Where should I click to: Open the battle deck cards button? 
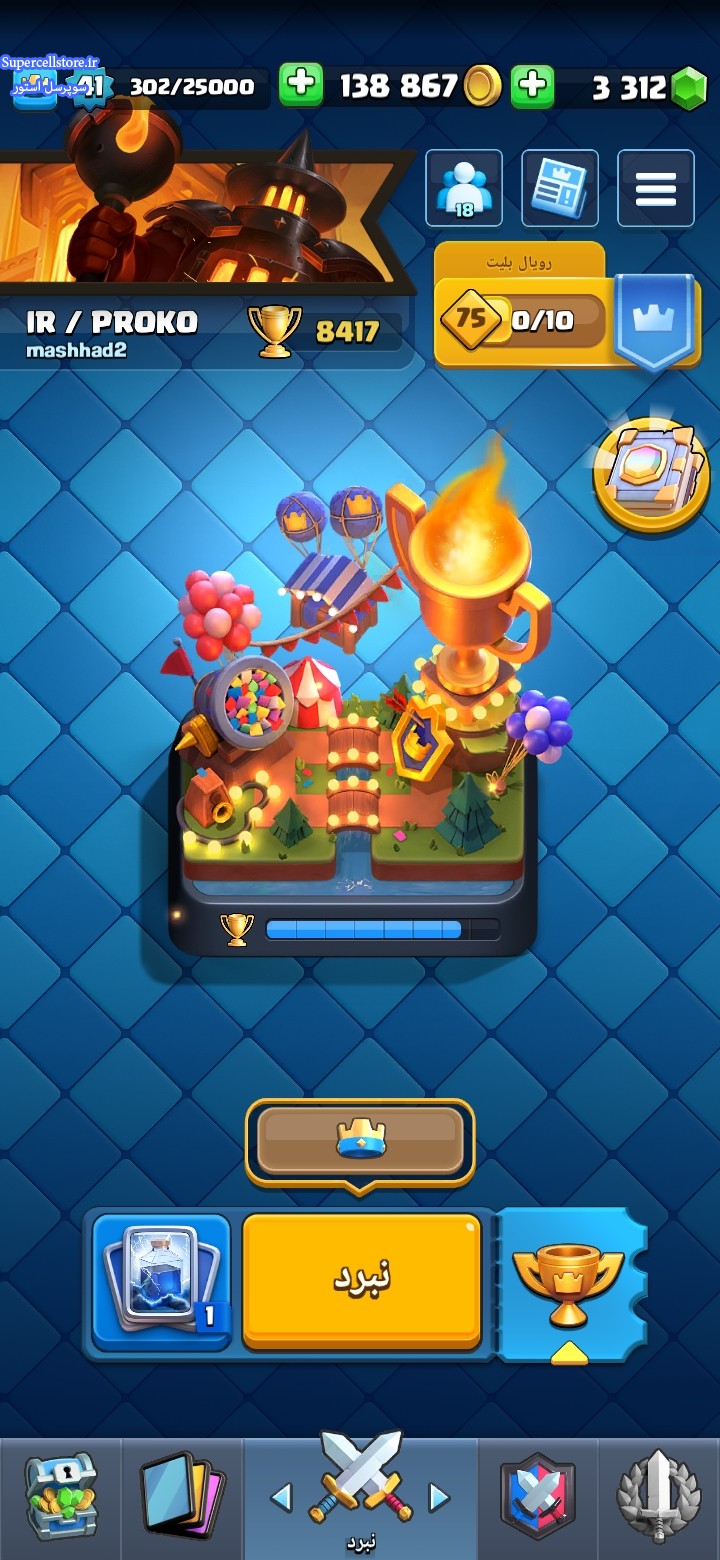coord(162,1281)
